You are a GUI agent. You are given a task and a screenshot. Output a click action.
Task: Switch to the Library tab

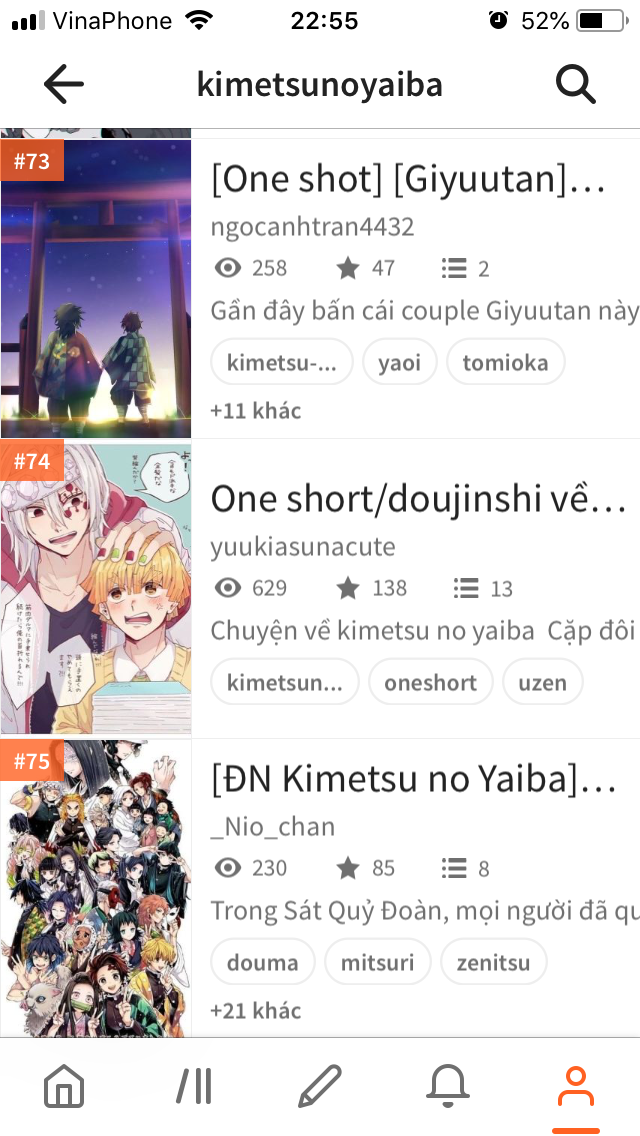(x=193, y=1086)
